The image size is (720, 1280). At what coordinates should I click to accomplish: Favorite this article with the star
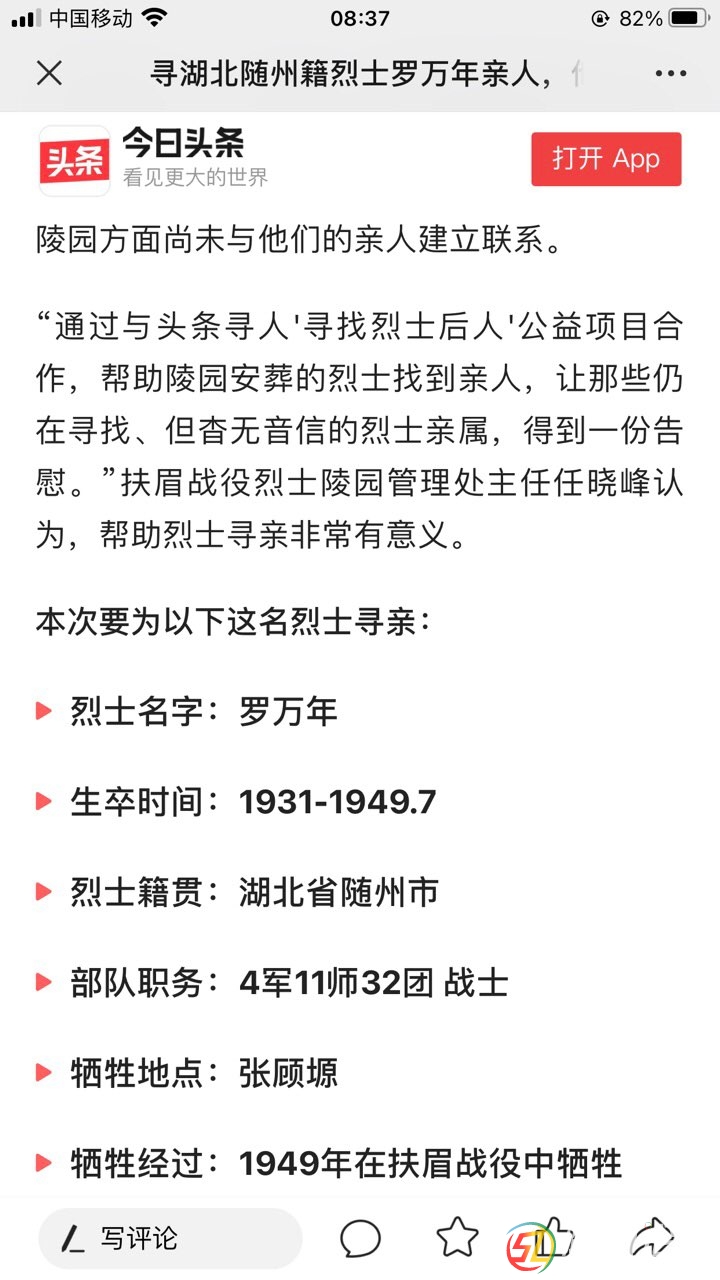(457, 1238)
